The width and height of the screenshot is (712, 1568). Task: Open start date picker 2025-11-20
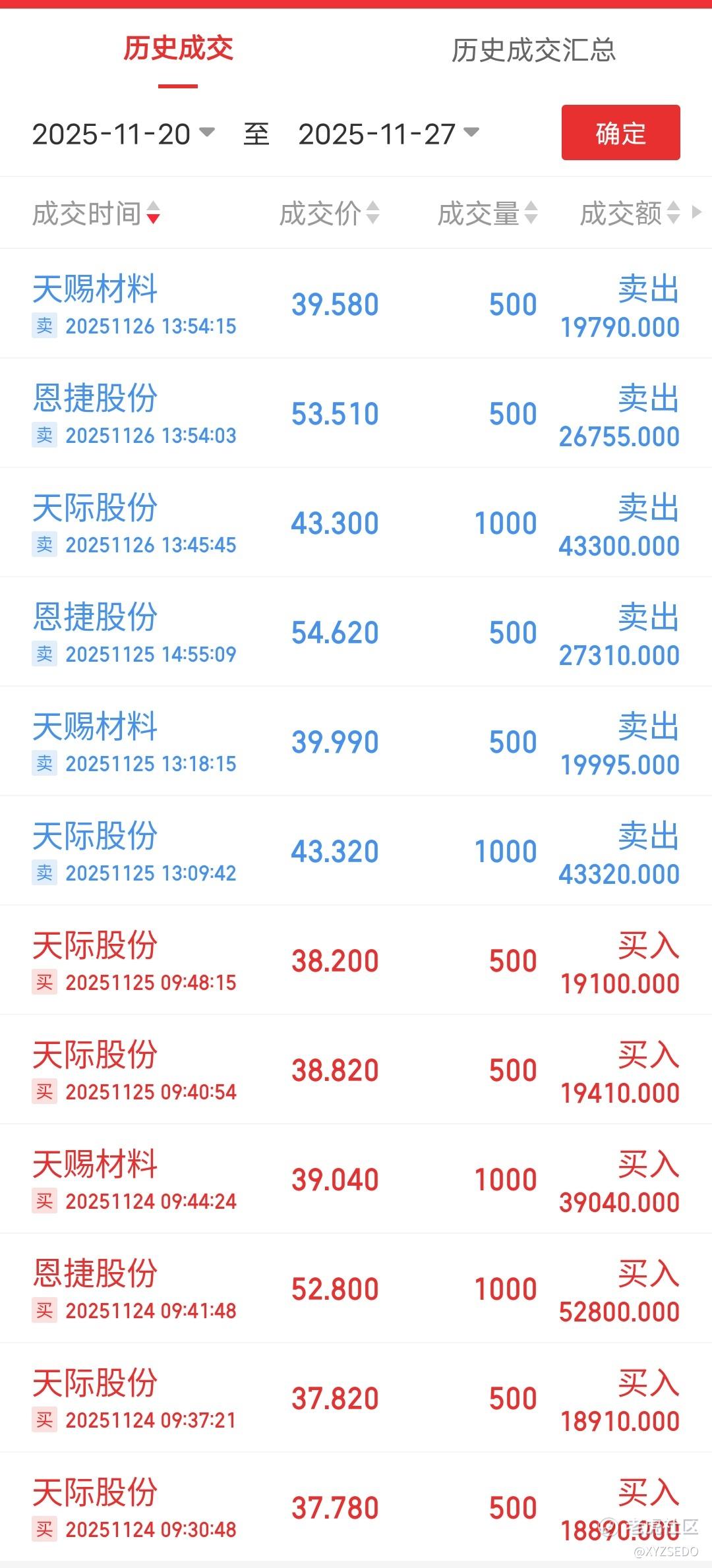(123, 134)
